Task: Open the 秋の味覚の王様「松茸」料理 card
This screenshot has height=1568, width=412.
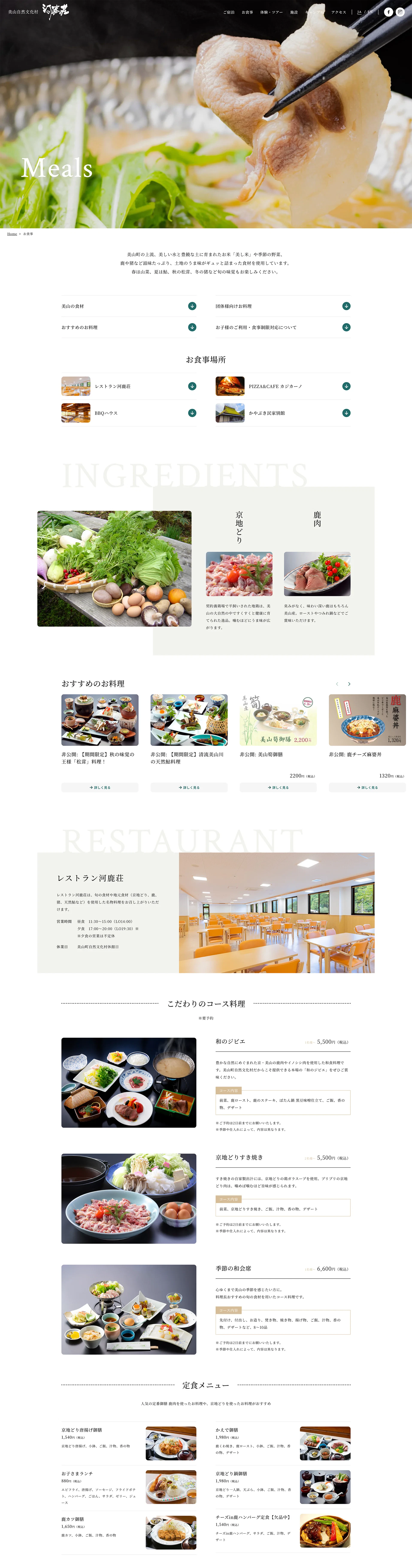Action: tap(100, 720)
